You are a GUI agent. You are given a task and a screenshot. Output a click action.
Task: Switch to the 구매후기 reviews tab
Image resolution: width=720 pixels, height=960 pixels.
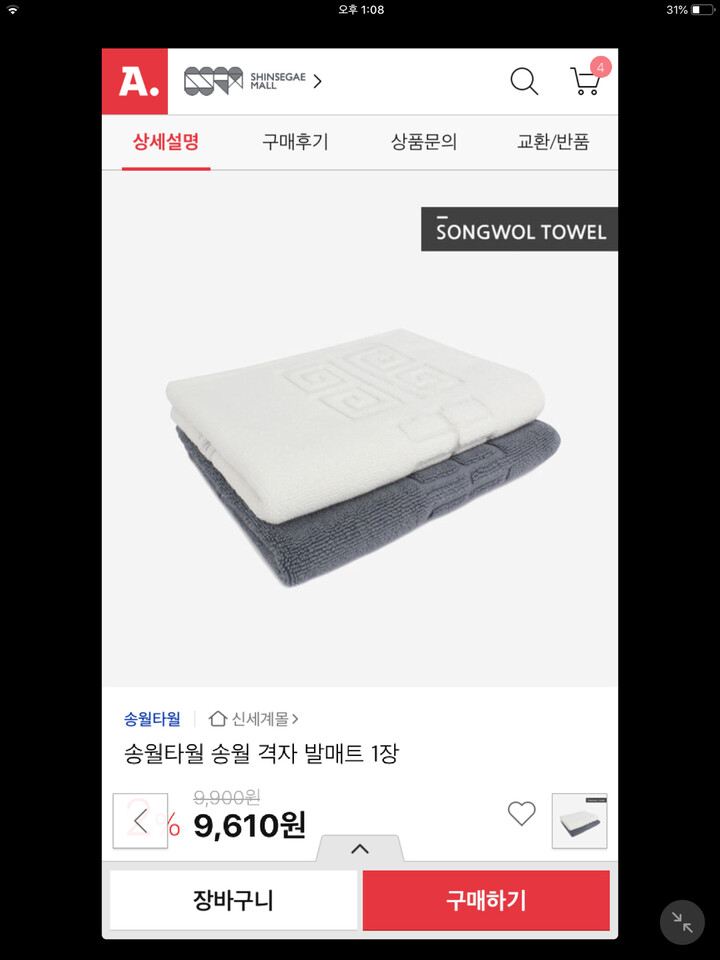[292, 142]
